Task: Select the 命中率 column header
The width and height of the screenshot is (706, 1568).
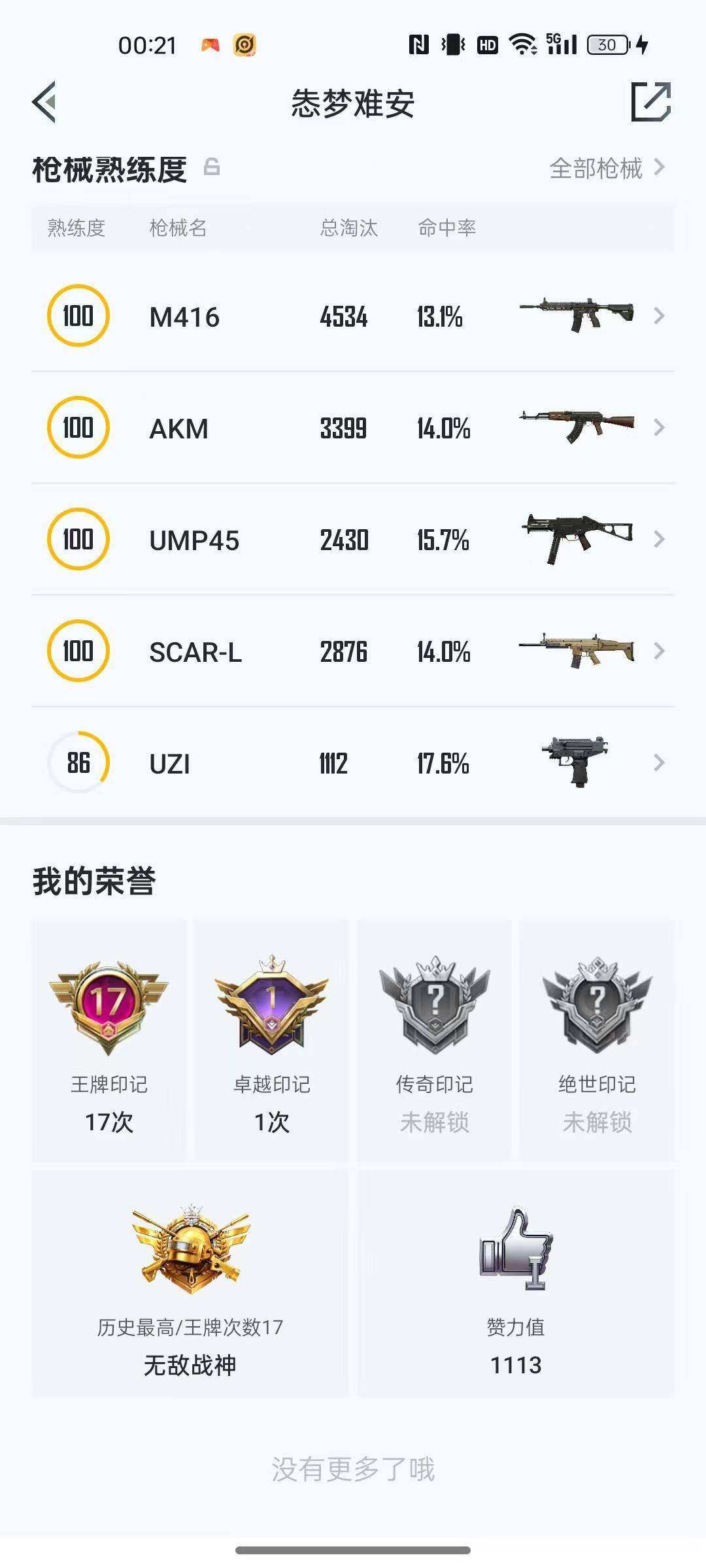Action: [447, 228]
